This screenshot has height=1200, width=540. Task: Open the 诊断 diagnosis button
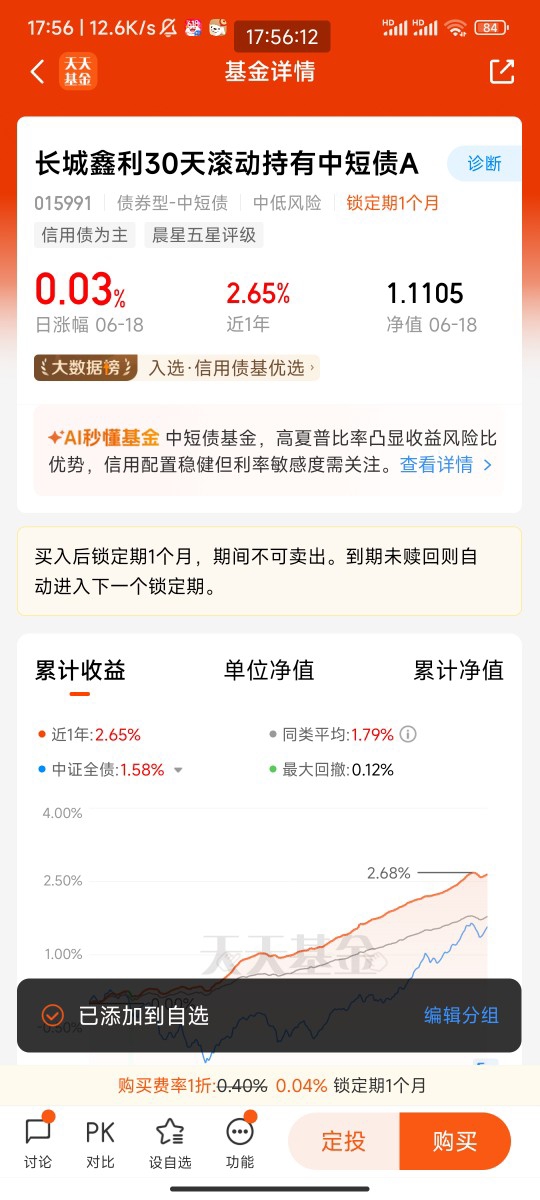click(484, 163)
